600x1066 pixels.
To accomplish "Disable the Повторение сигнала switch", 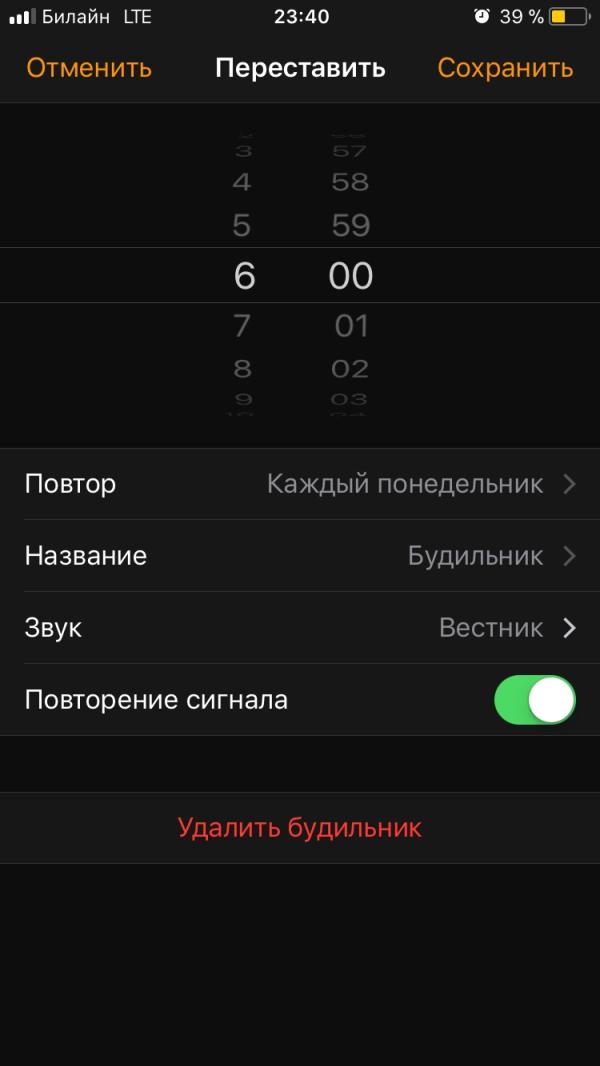I will 535,700.
